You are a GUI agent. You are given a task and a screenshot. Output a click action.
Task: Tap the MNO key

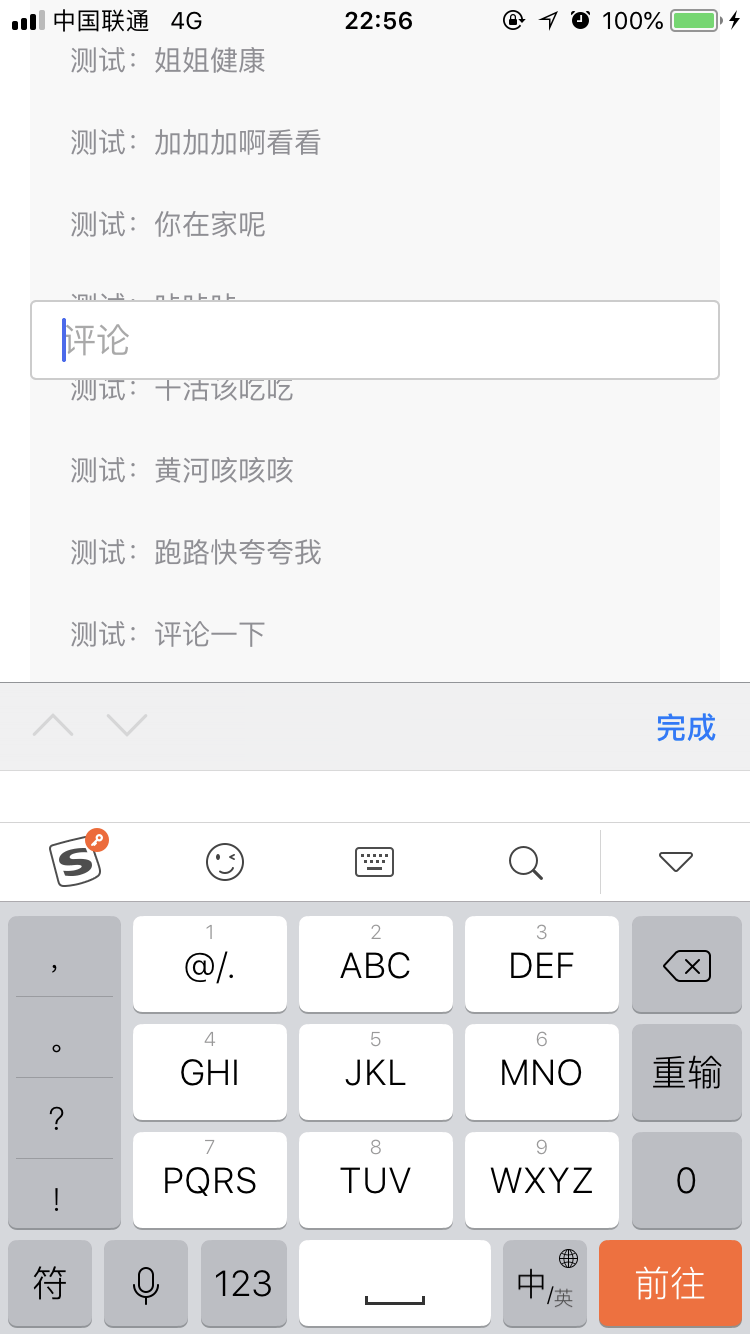click(x=542, y=1072)
